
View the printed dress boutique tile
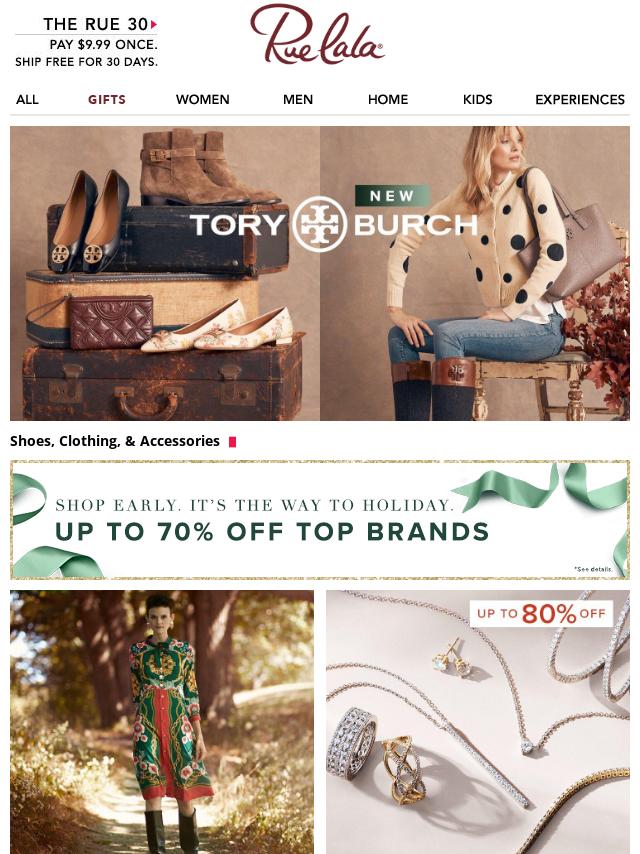pos(162,721)
